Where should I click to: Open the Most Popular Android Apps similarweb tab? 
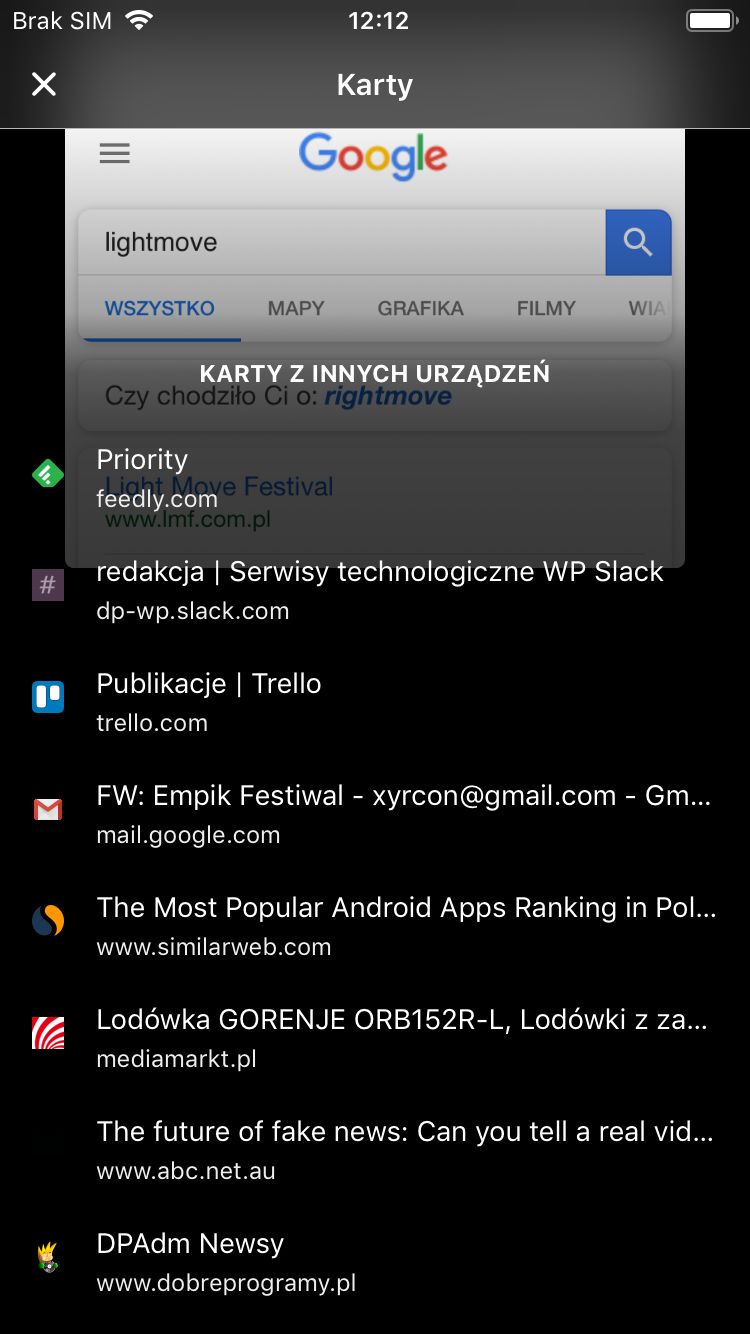click(x=375, y=924)
